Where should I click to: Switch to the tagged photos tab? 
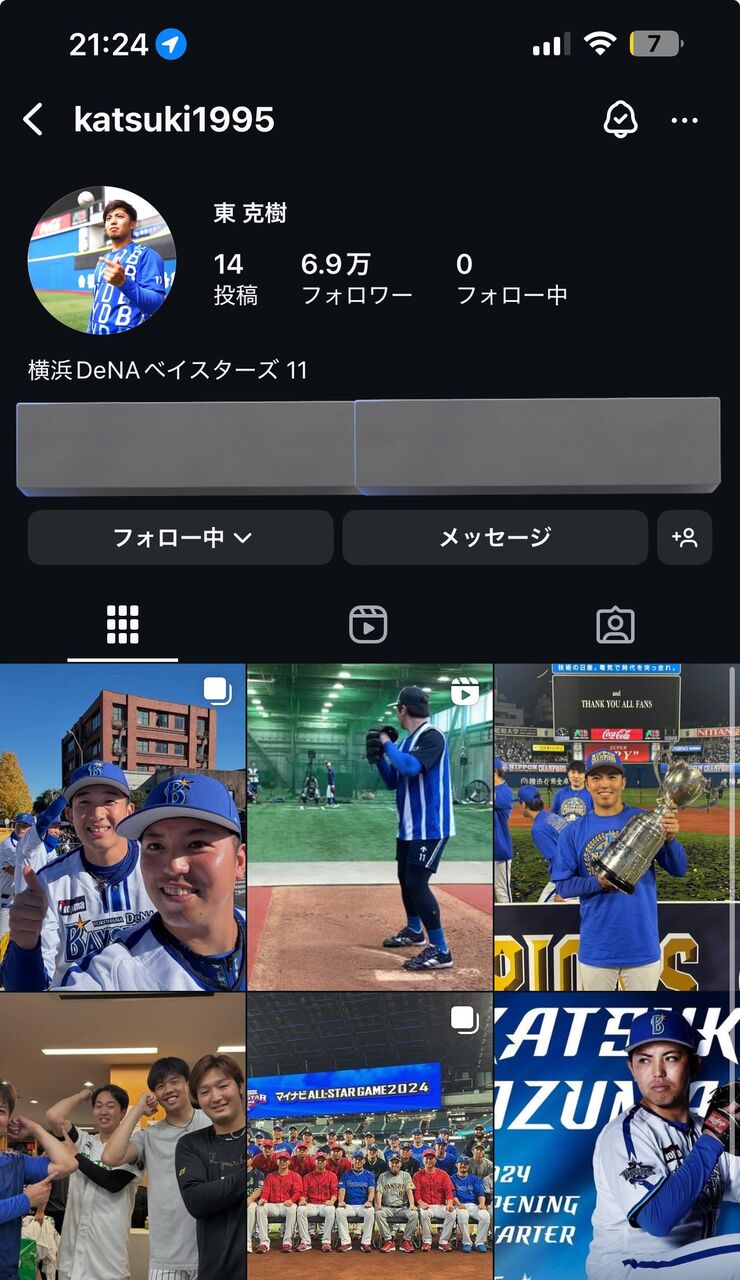pos(615,625)
